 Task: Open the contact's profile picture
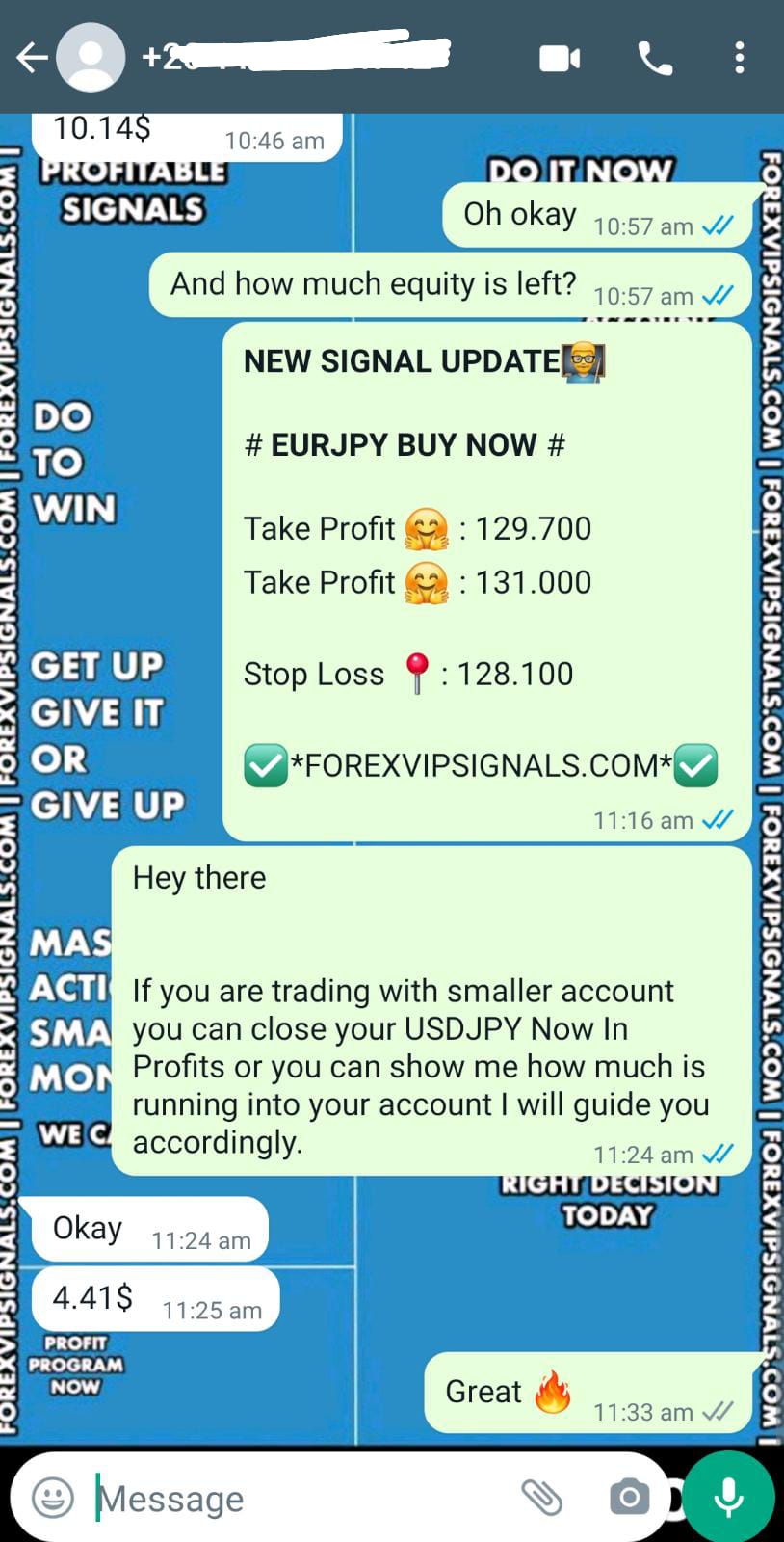91,58
